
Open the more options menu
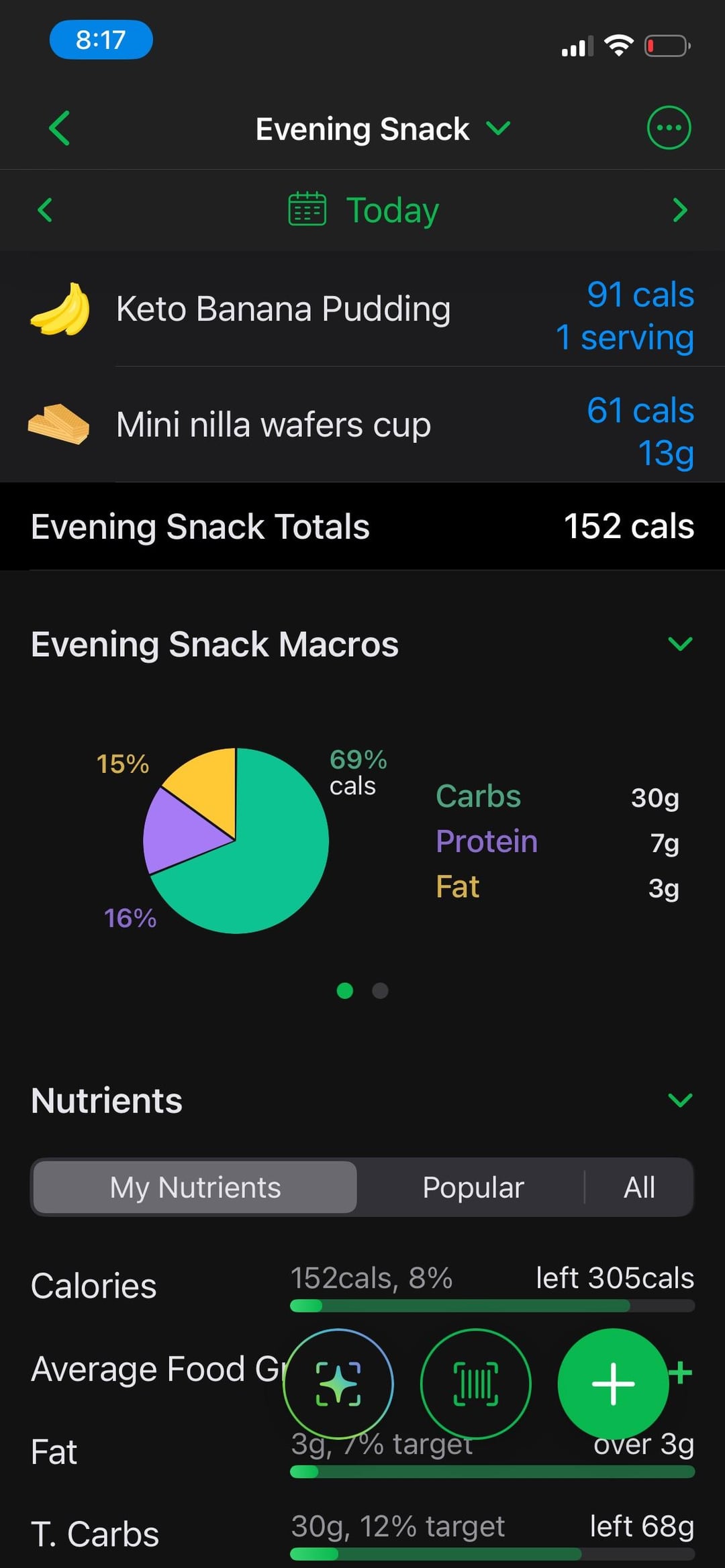pyautogui.click(x=669, y=127)
